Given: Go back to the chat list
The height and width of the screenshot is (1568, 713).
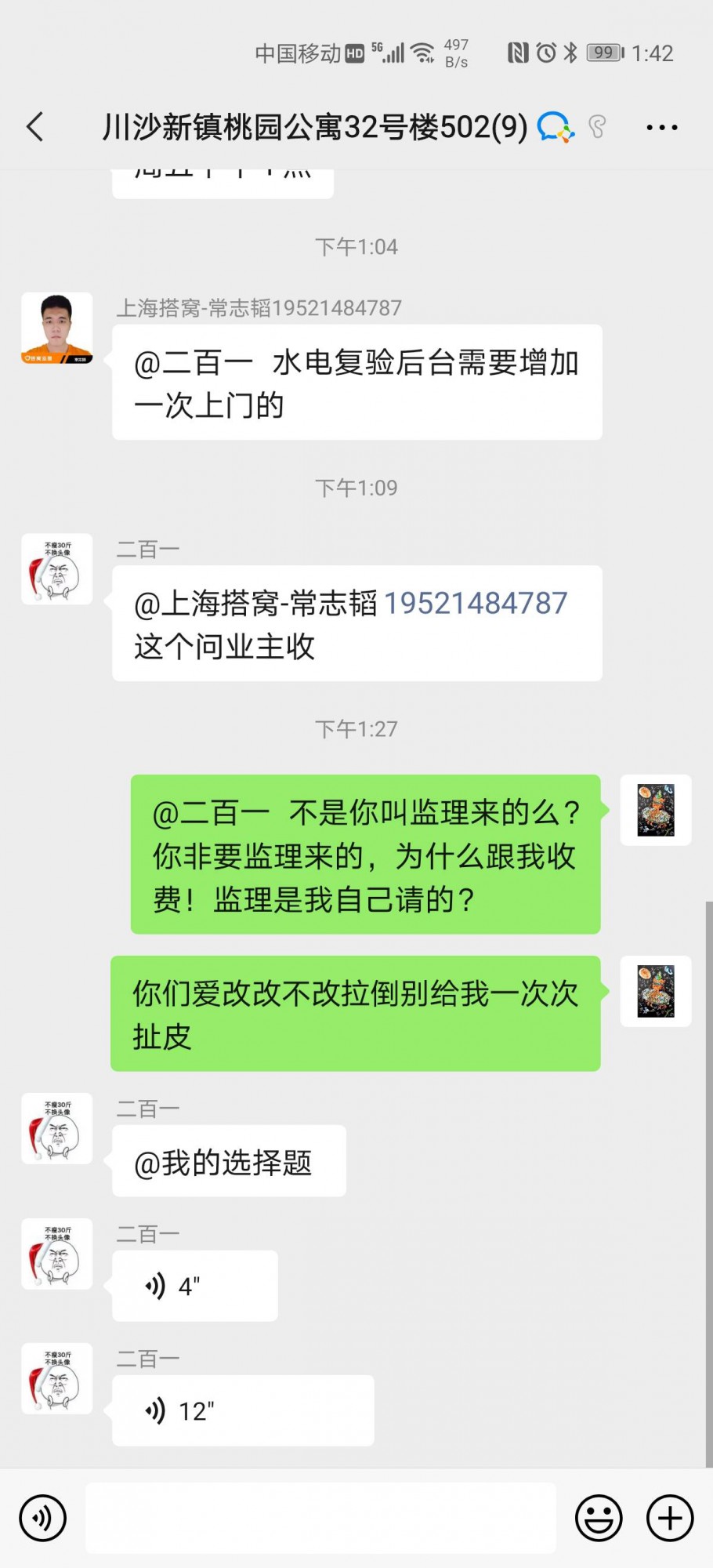Looking at the screenshot, I should pyautogui.click(x=35, y=127).
